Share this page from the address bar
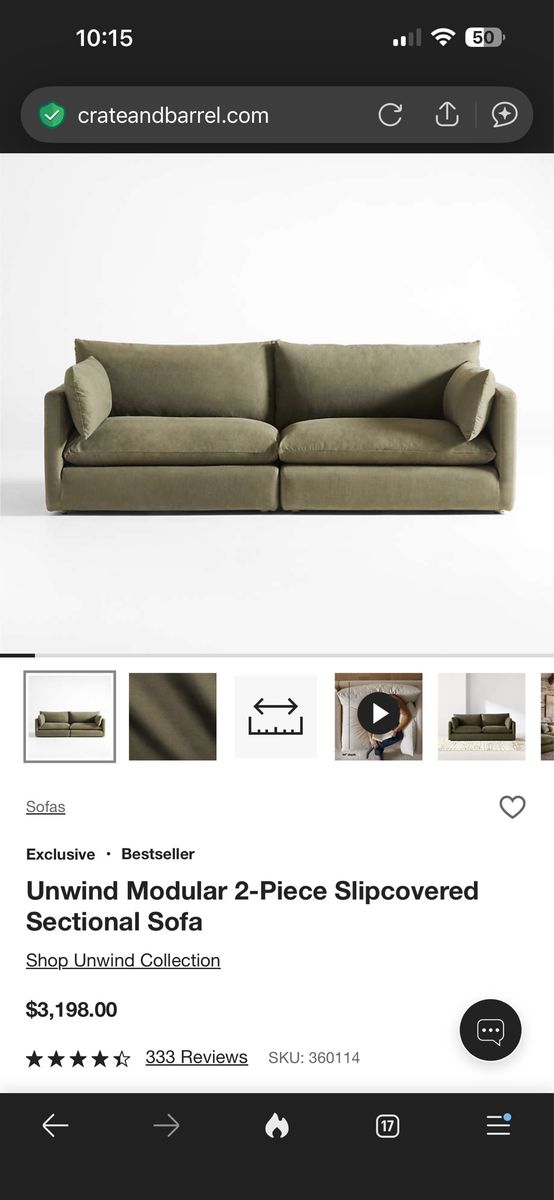Image resolution: width=554 pixels, height=1200 pixels. tap(446, 114)
